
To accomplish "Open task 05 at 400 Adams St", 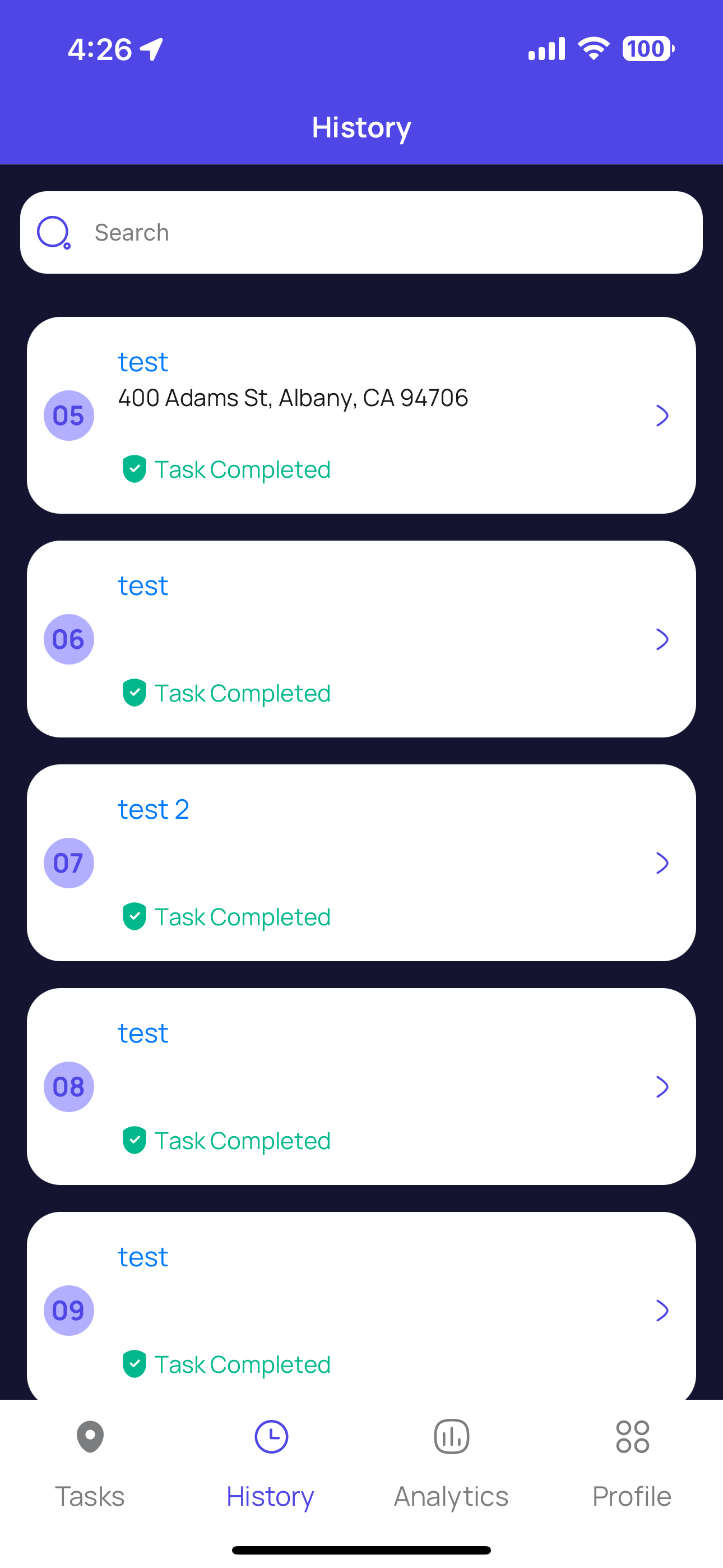I will point(361,415).
